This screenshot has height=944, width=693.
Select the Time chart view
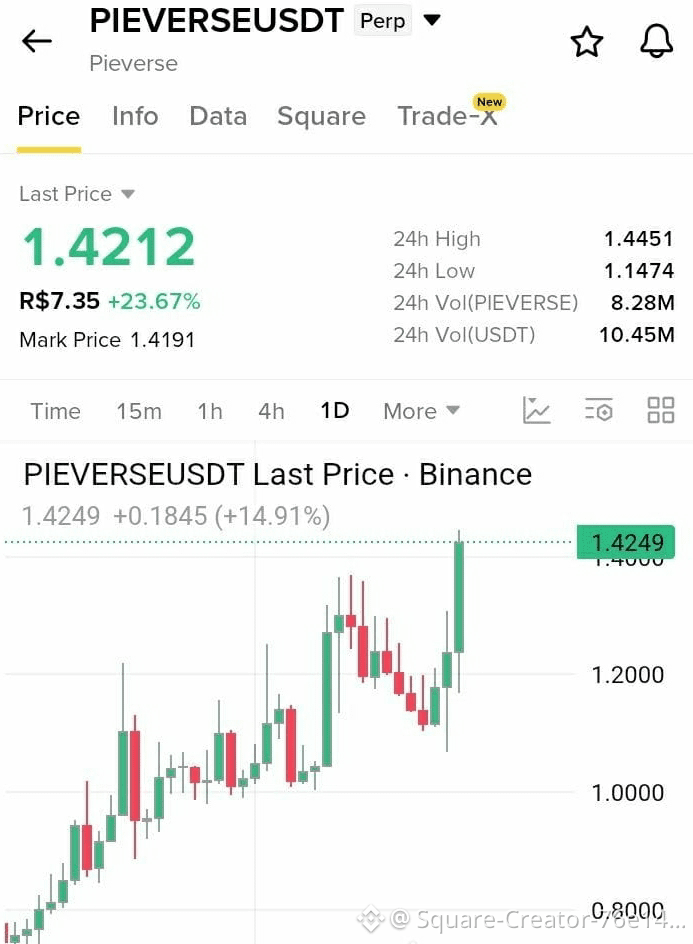click(x=55, y=411)
